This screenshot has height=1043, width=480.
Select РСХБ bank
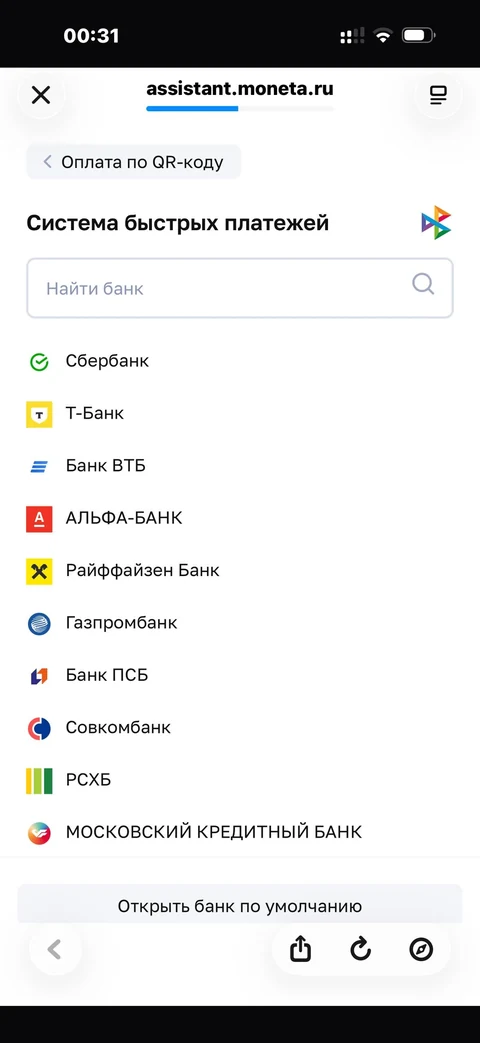click(x=240, y=780)
